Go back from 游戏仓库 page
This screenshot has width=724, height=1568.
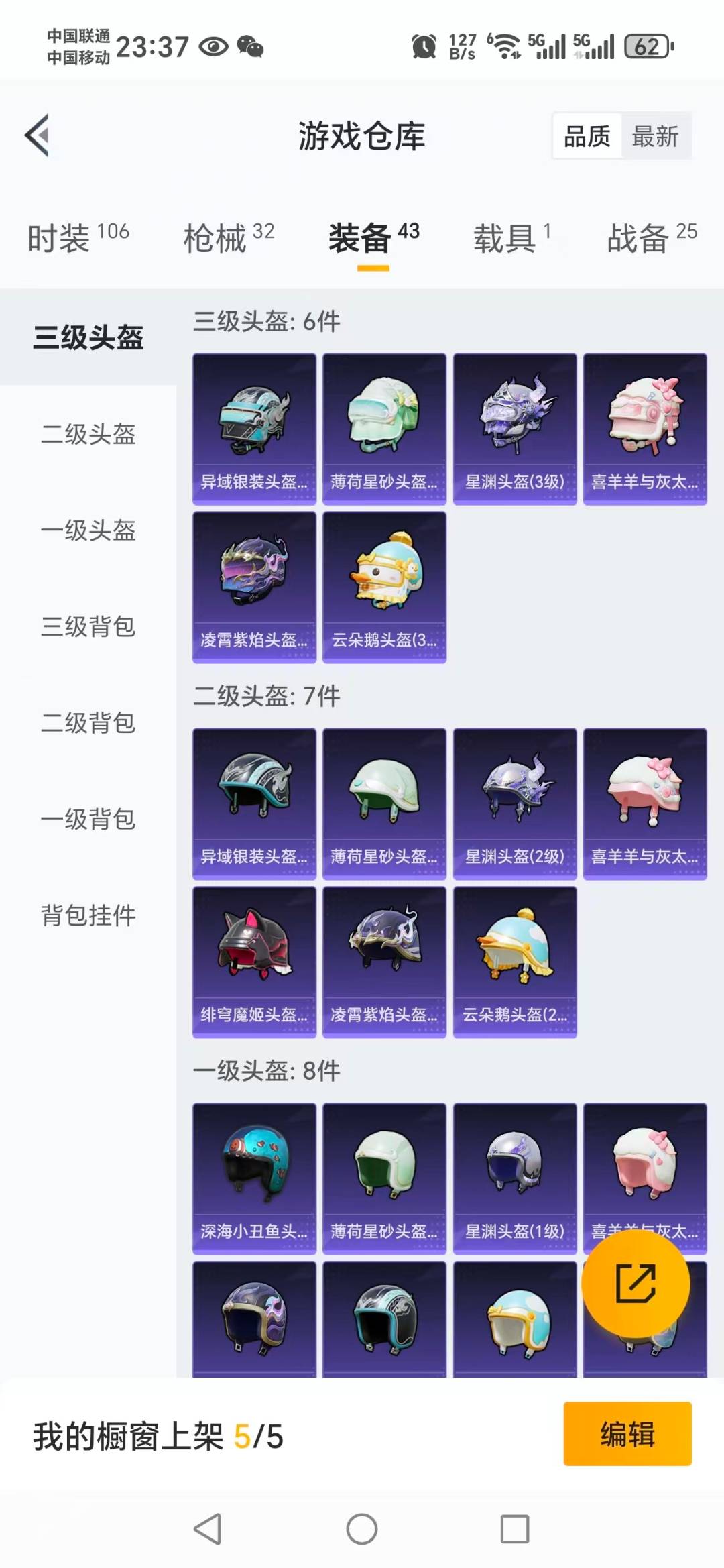coord(38,135)
